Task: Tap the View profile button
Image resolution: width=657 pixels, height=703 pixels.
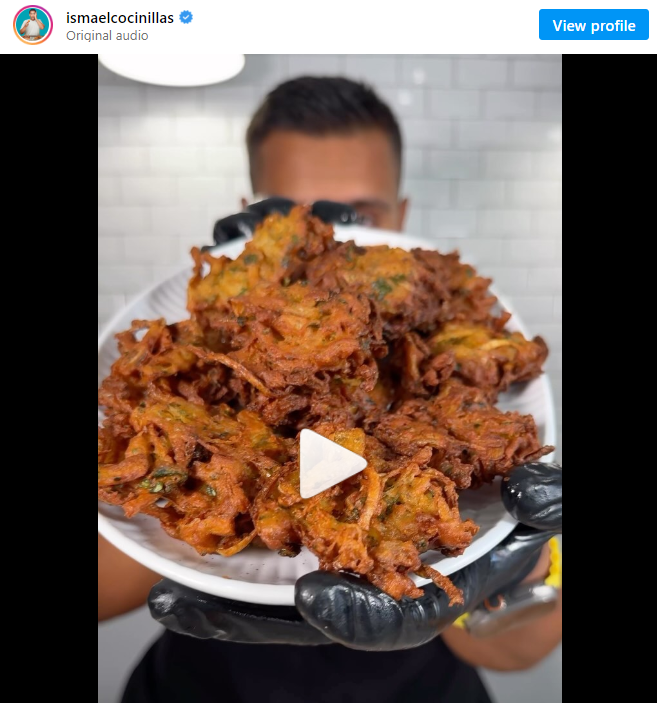Action: pyautogui.click(x=594, y=25)
